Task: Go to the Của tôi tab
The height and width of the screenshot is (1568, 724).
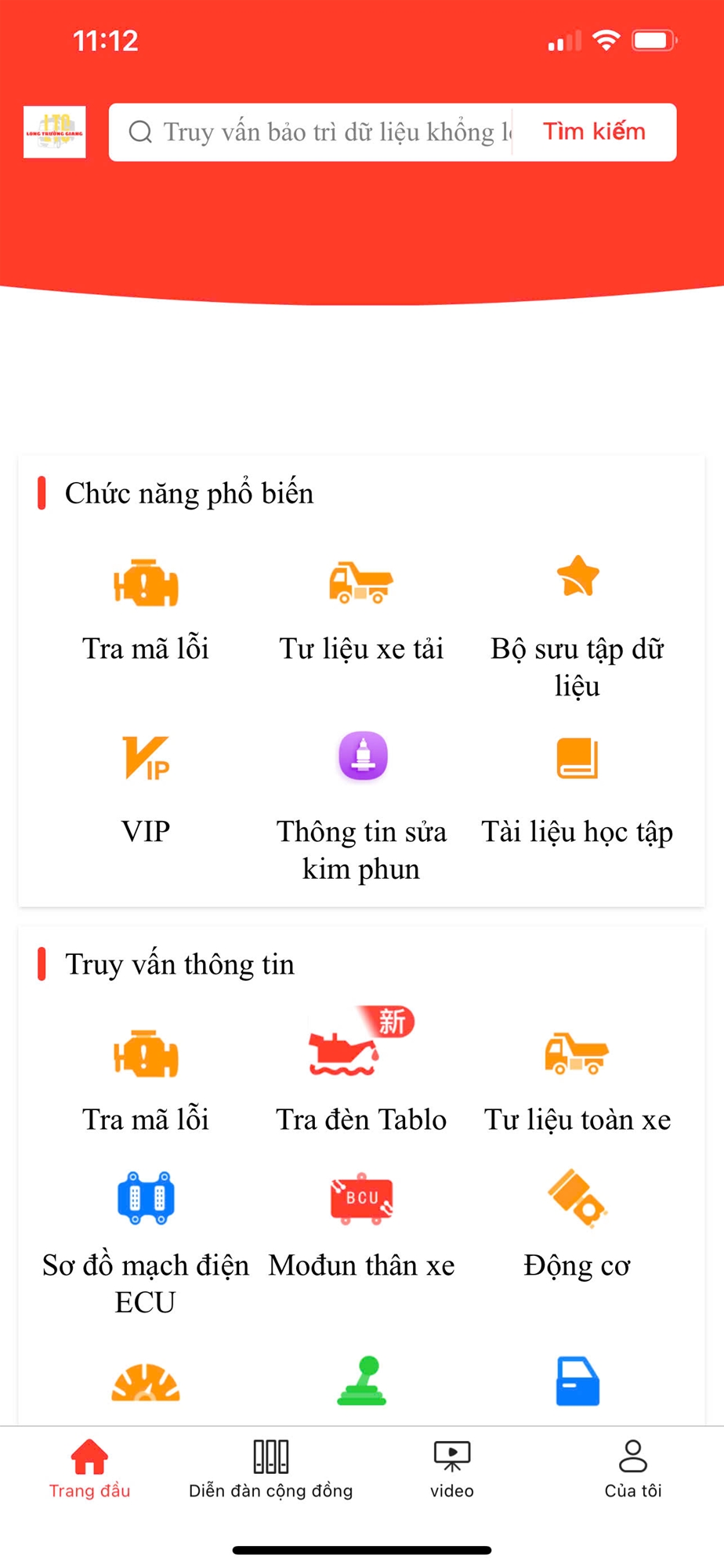Action: [x=633, y=1469]
